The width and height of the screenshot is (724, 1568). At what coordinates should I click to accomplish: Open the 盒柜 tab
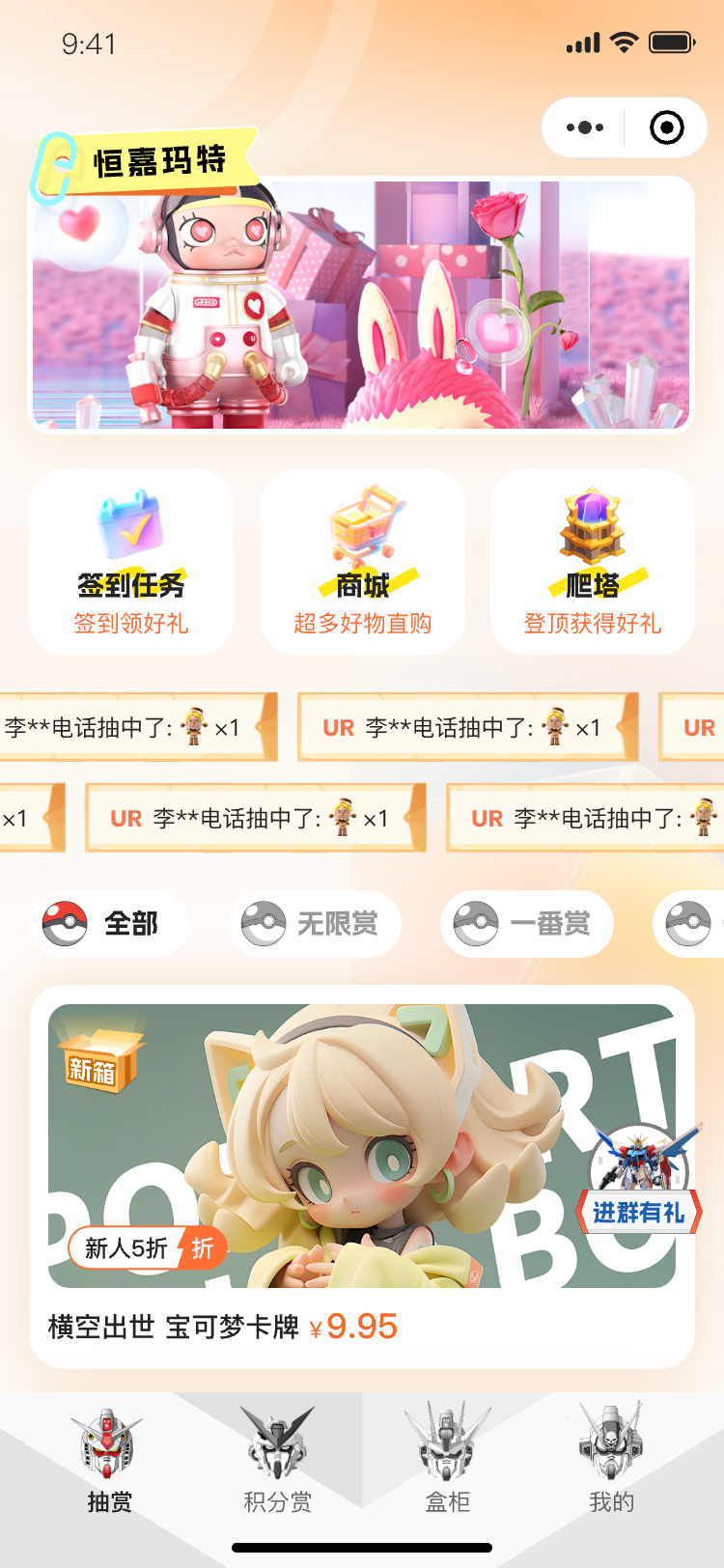point(447,1458)
